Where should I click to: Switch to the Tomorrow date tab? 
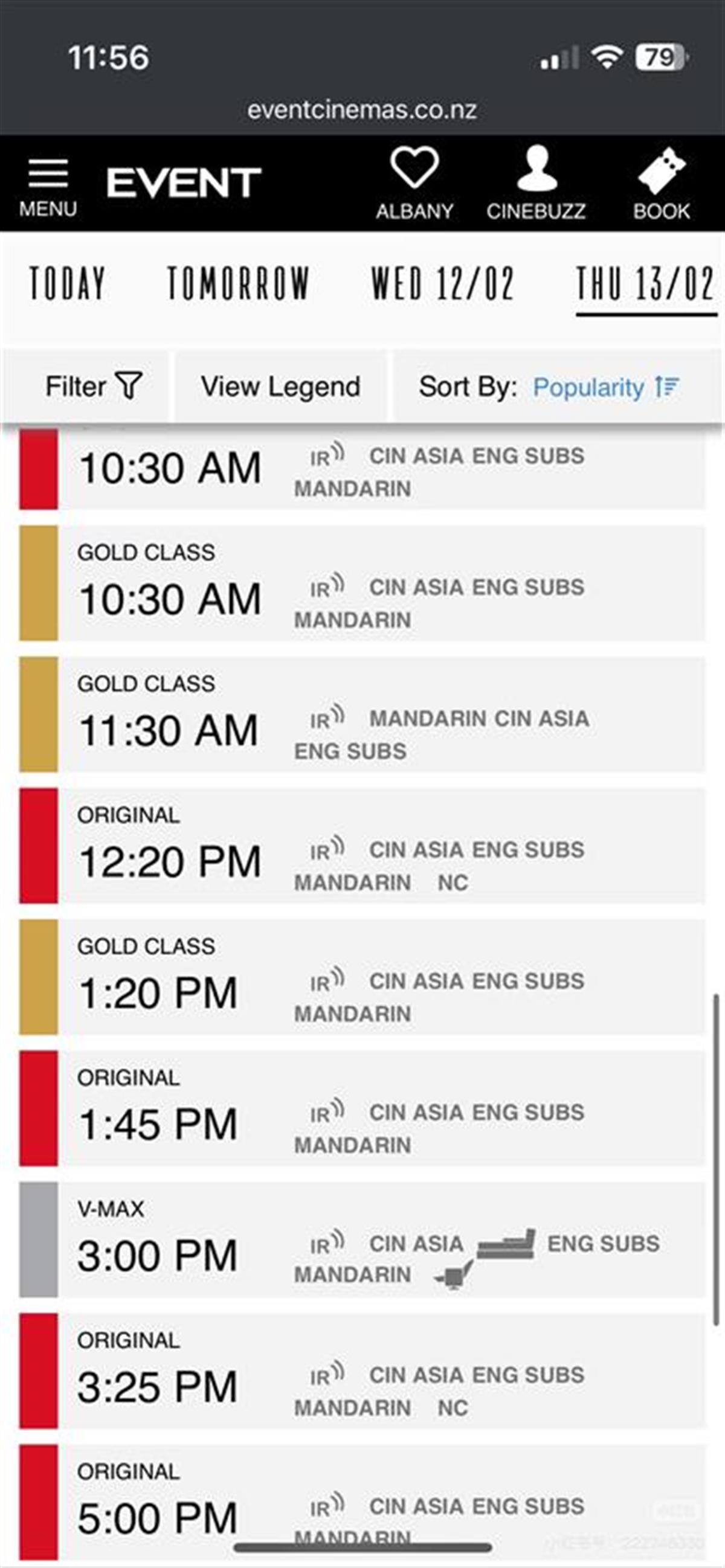[238, 284]
